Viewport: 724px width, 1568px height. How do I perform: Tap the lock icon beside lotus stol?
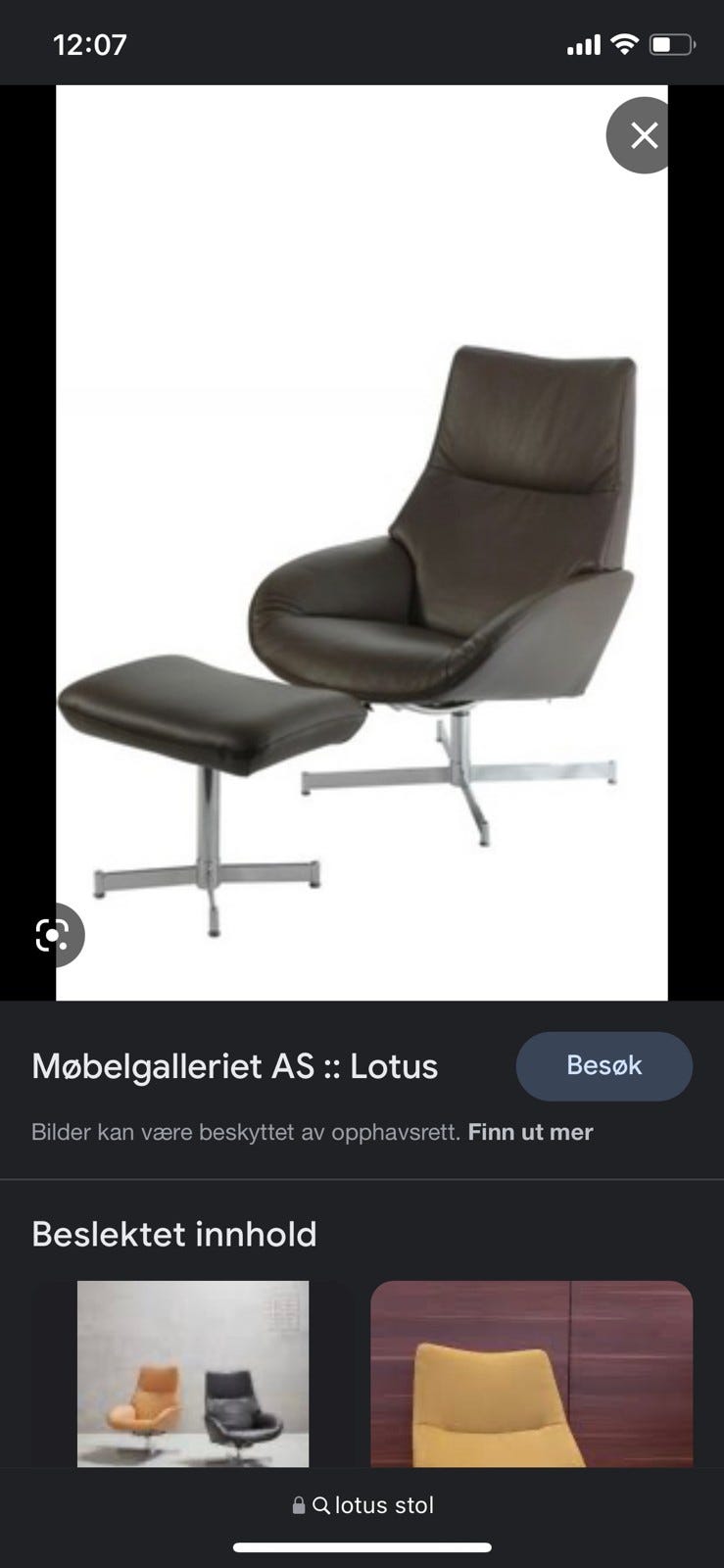click(x=301, y=1504)
